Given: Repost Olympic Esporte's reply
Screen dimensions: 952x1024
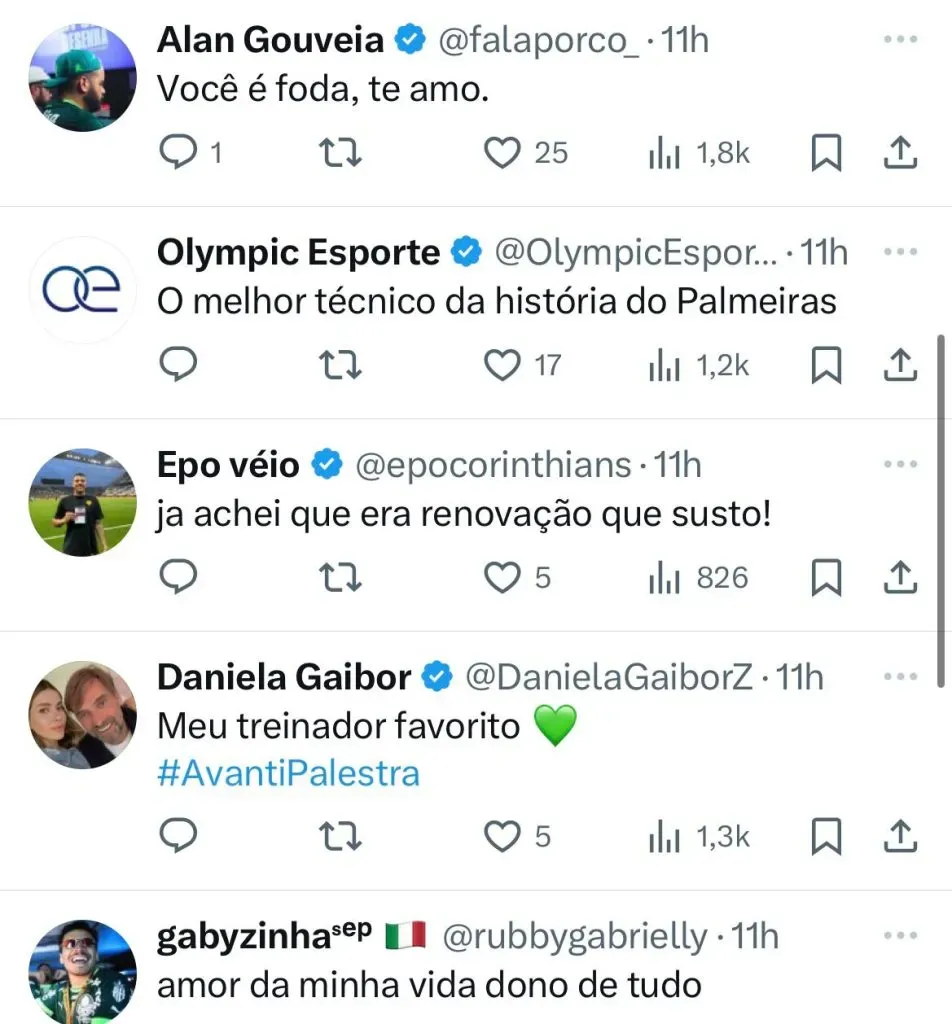Looking at the screenshot, I should pos(340,366).
